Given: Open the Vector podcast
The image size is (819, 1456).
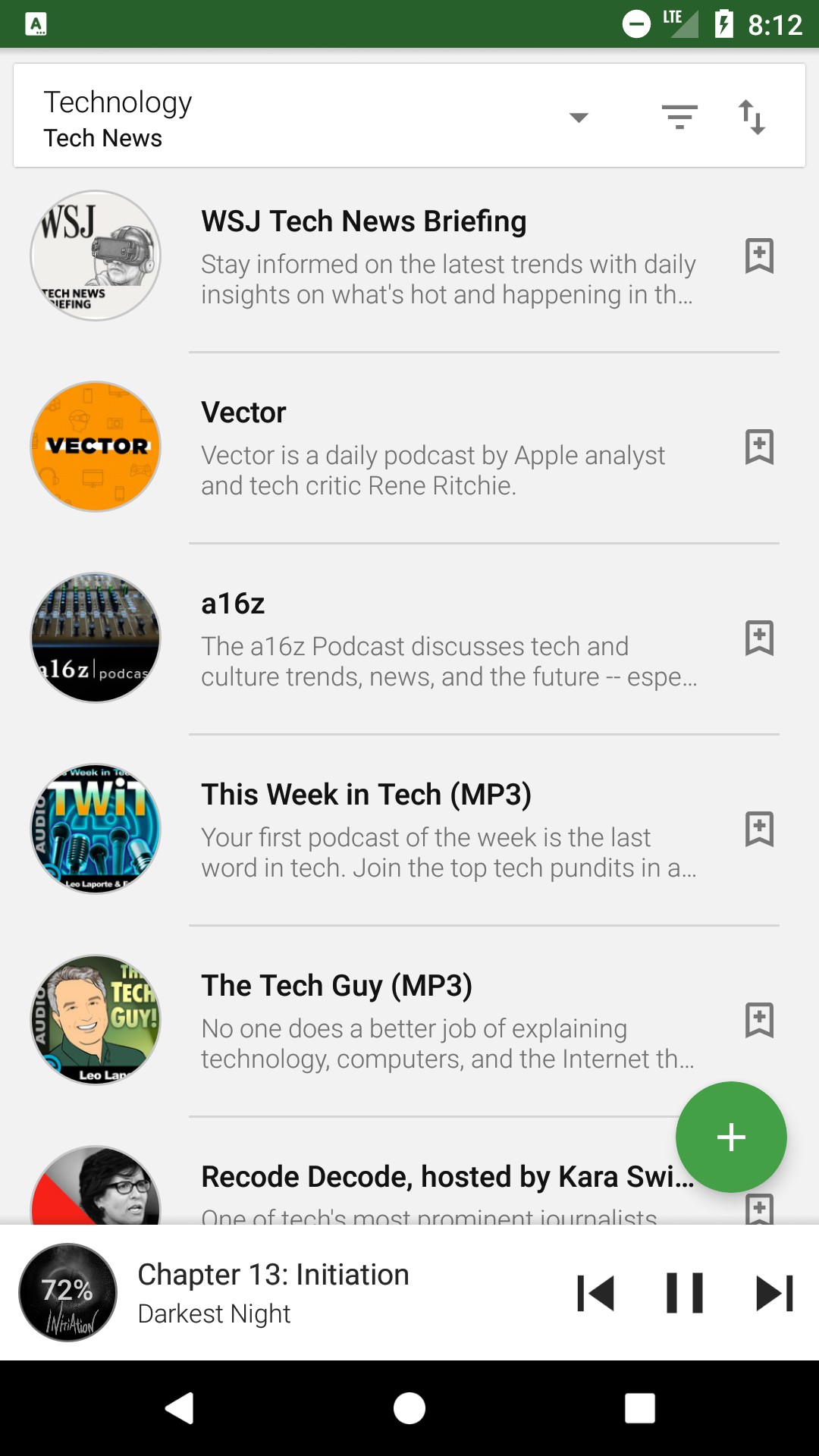Looking at the screenshot, I should click(x=447, y=447).
